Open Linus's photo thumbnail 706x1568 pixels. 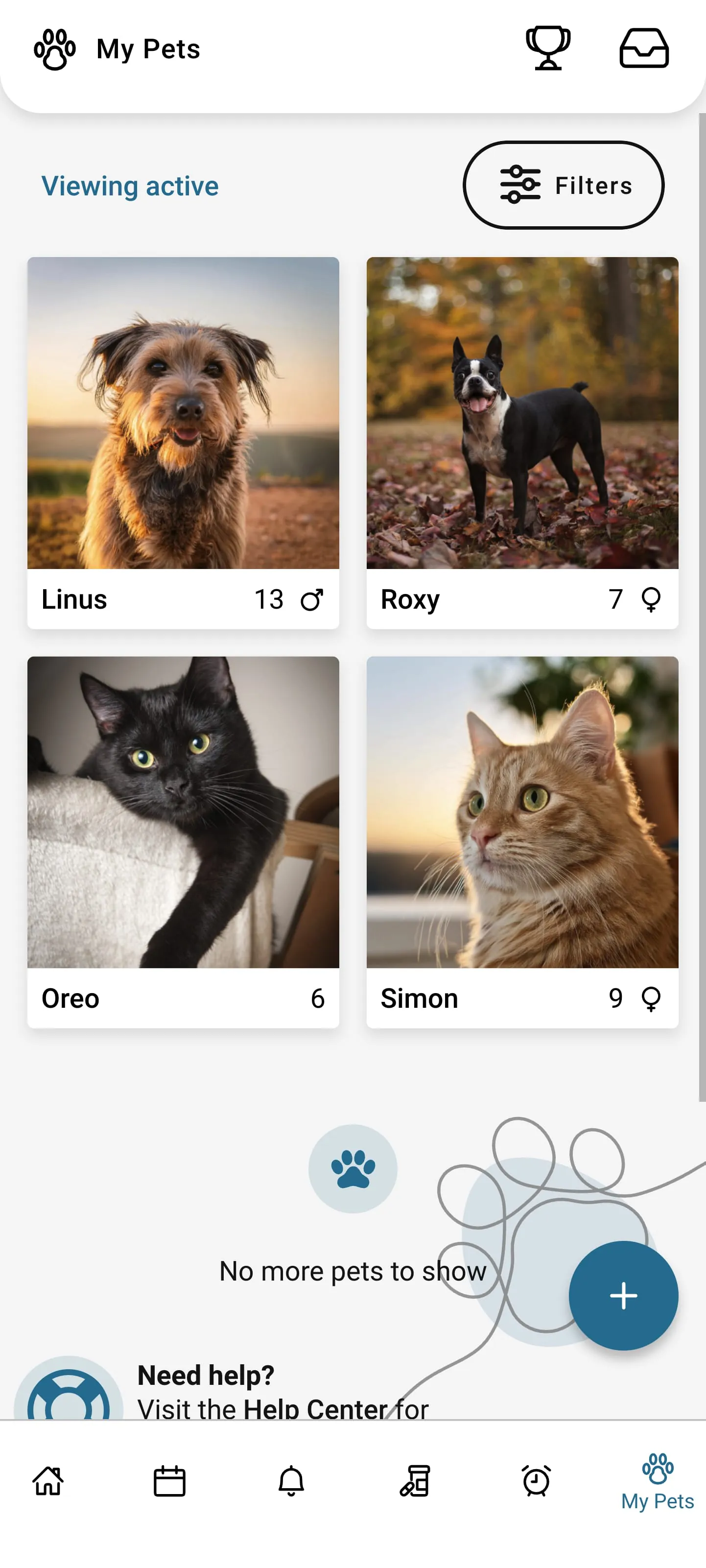[183, 414]
